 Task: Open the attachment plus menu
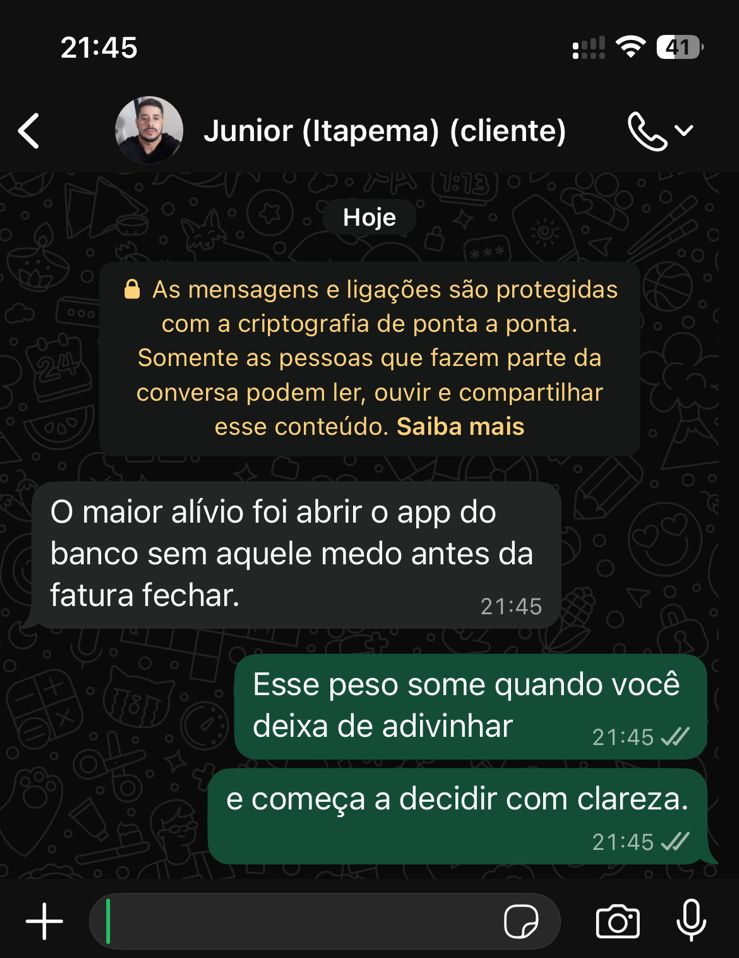click(x=44, y=921)
